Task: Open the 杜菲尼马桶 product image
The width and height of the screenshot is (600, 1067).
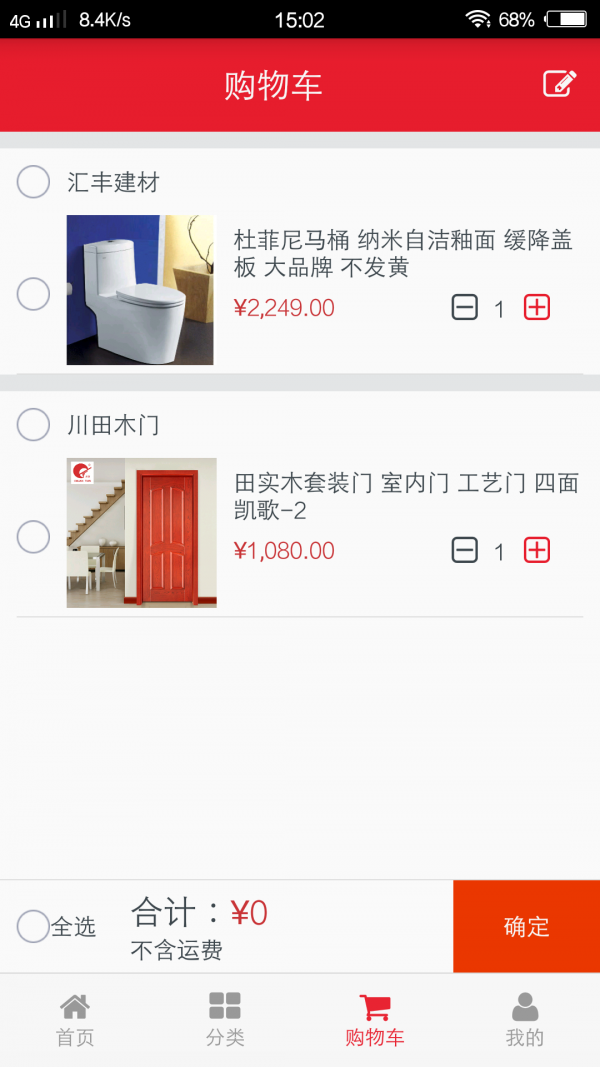Action: coord(140,290)
